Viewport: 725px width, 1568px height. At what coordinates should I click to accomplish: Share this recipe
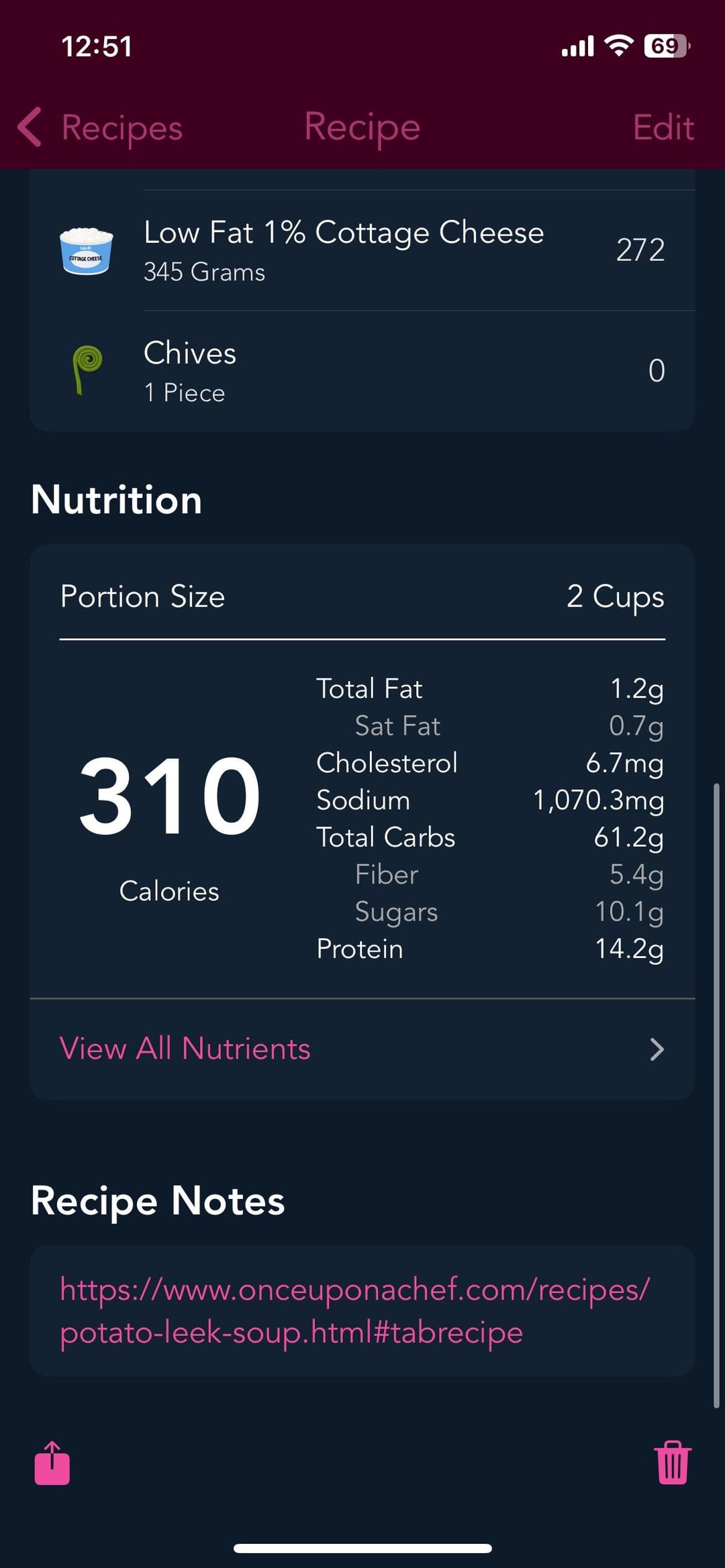tap(52, 1463)
